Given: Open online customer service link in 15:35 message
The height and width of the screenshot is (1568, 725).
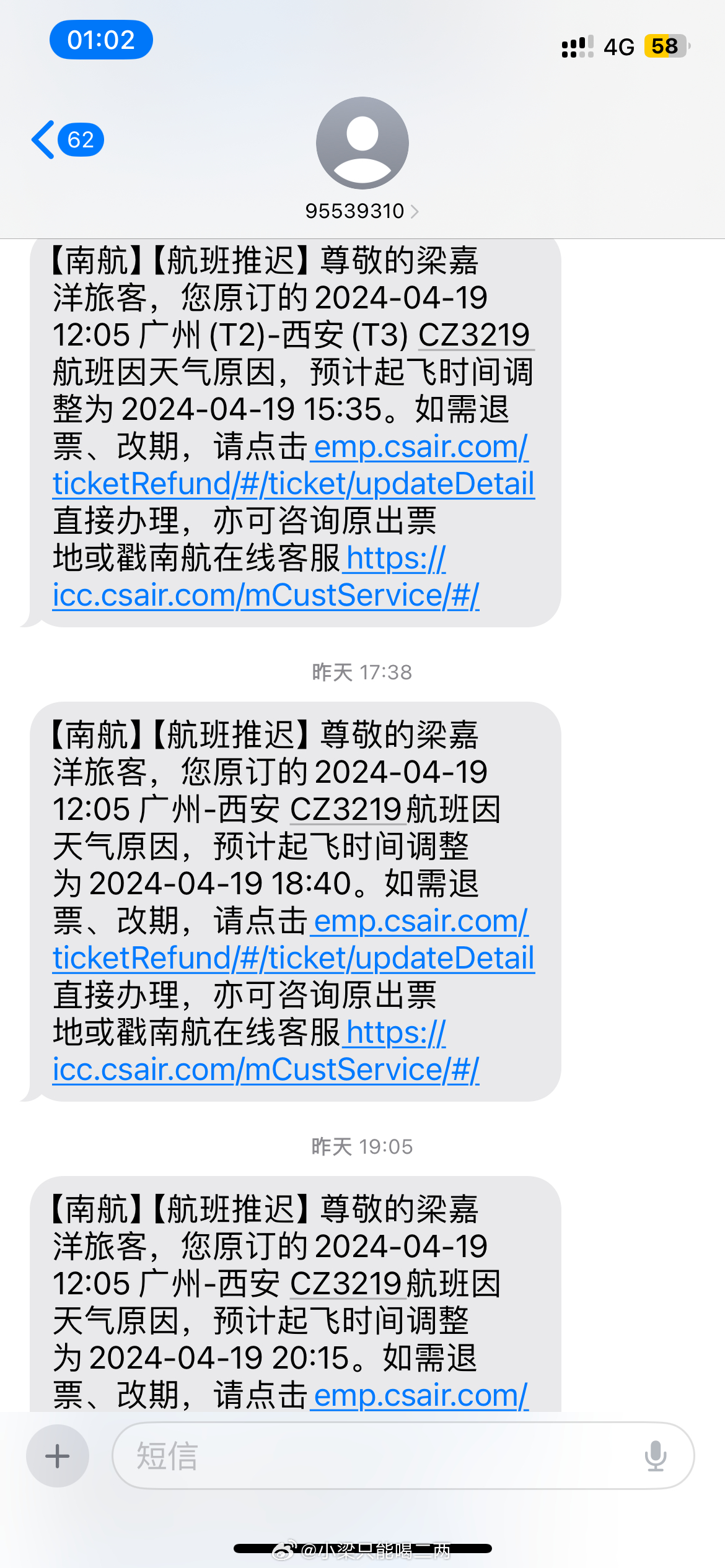Looking at the screenshot, I should pos(266,595).
